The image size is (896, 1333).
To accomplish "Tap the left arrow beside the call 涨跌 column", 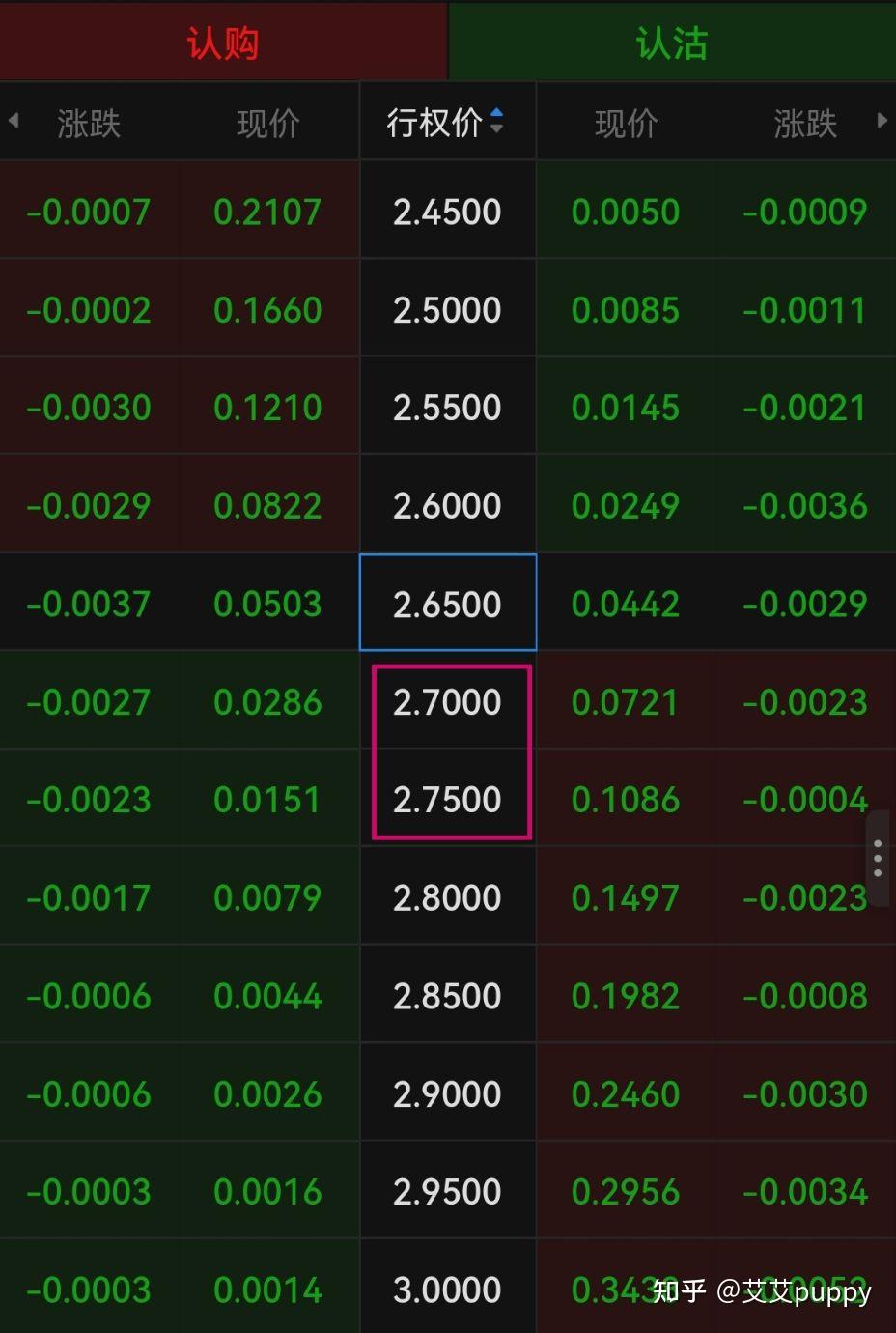I will 14,121.
